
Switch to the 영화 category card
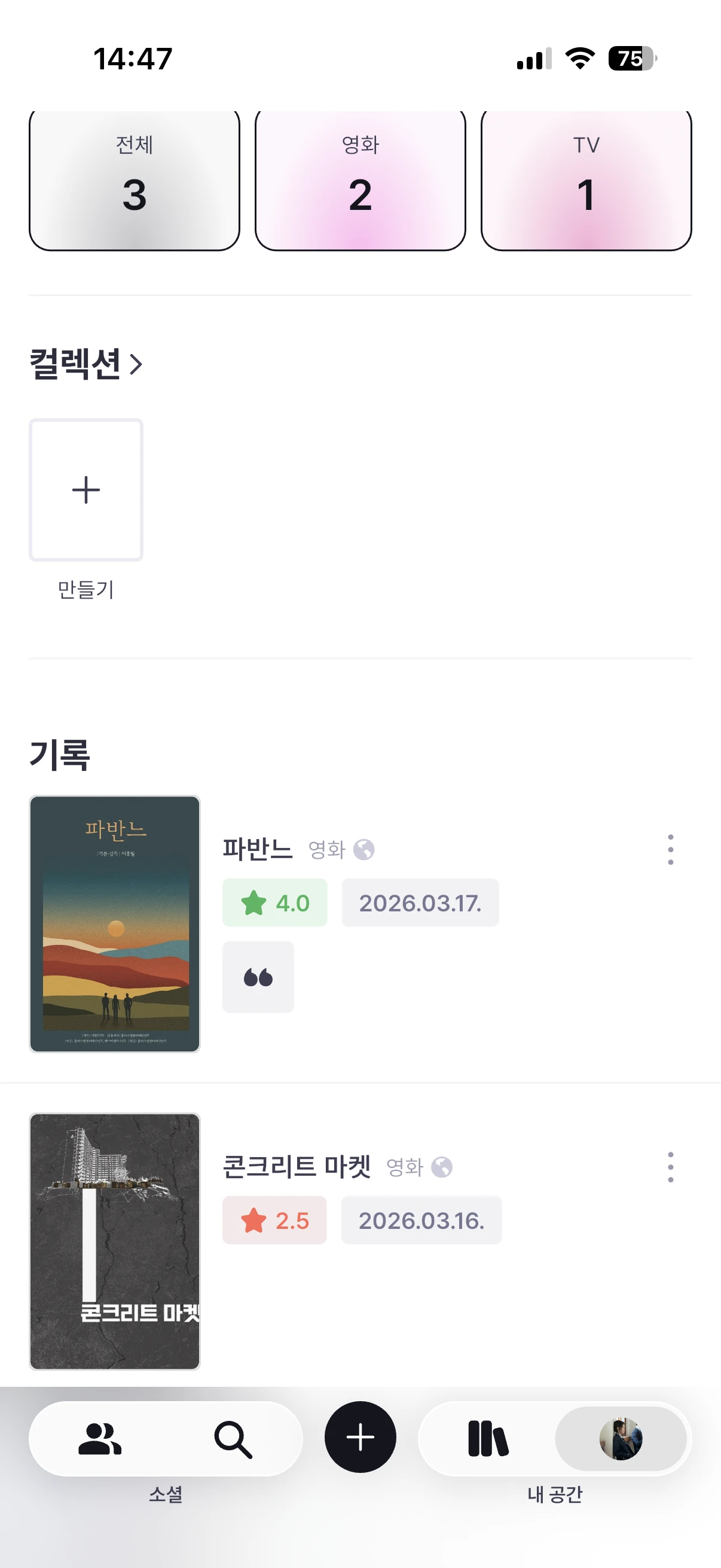click(x=360, y=181)
